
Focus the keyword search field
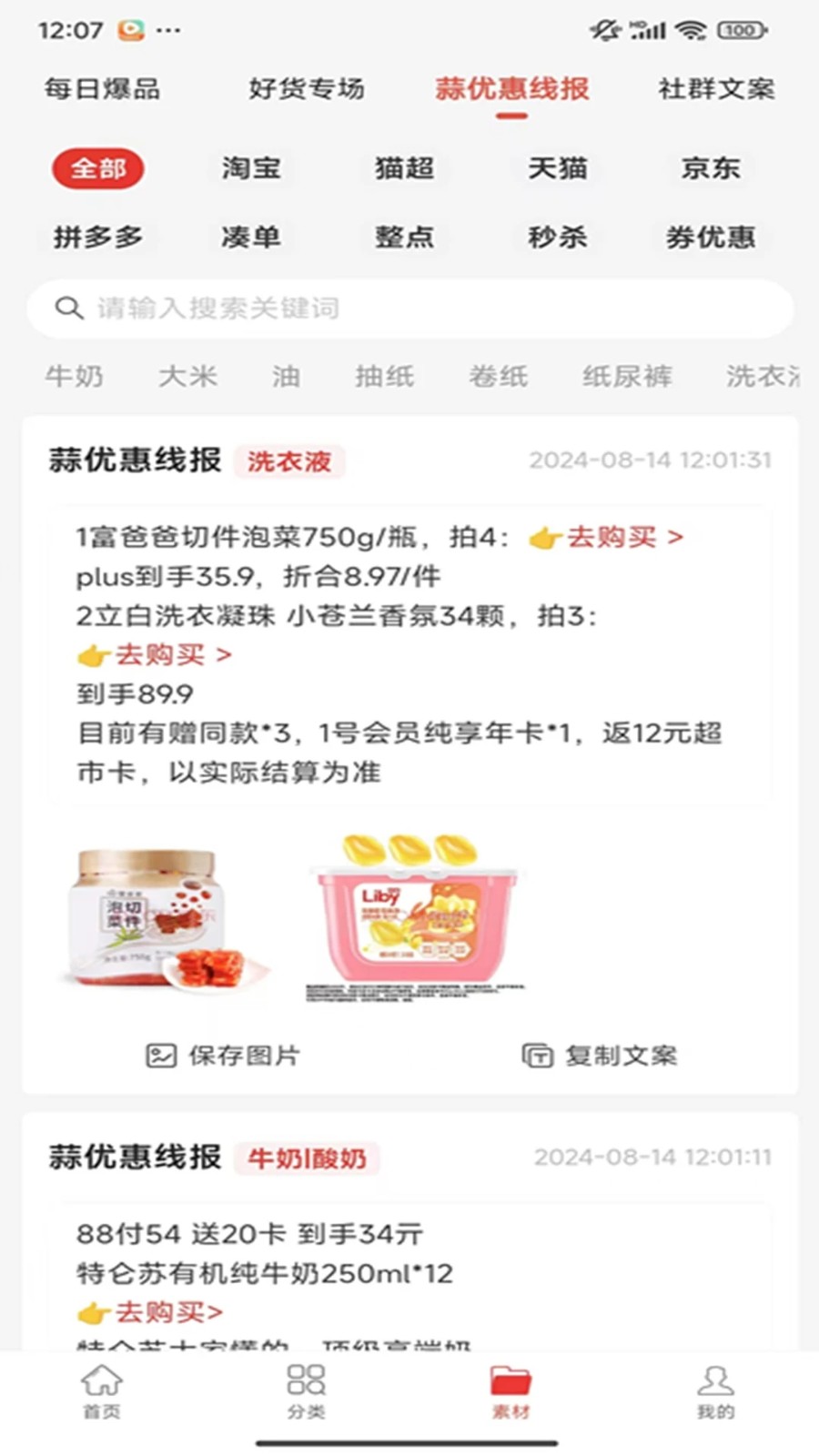[x=409, y=308]
